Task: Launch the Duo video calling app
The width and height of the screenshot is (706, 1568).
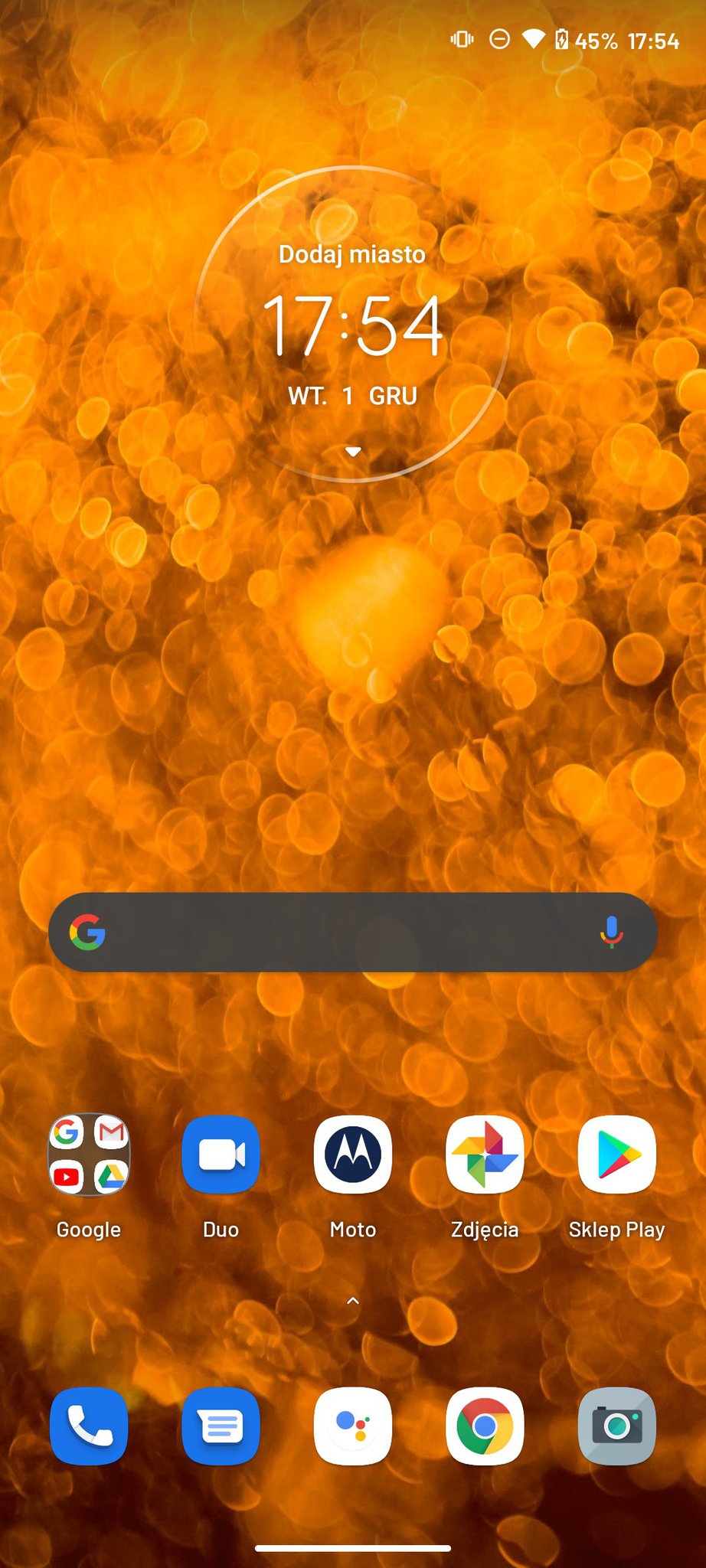Action: [x=221, y=1155]
